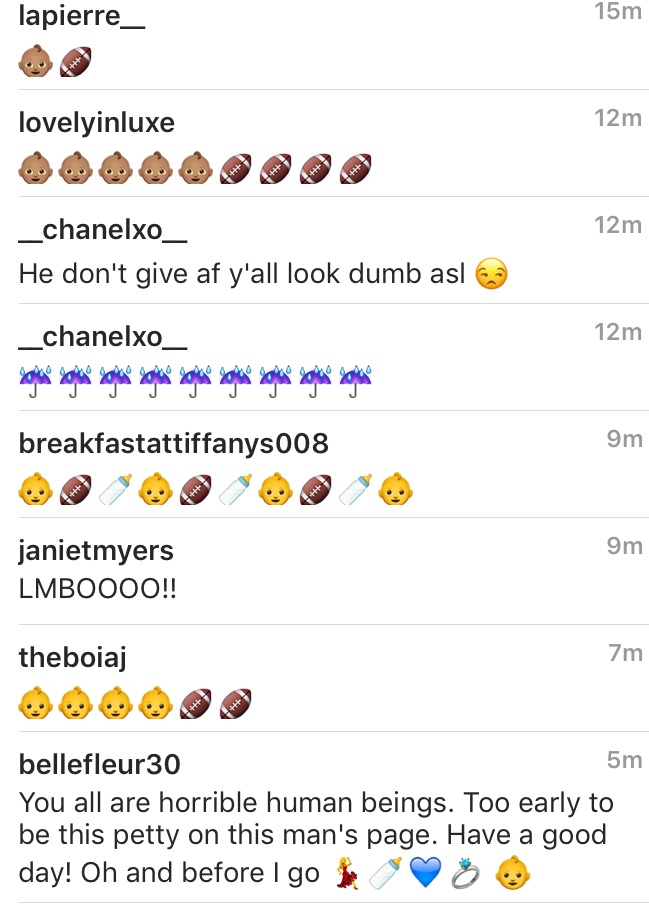
Task: Open lovelyinluxe's profile
Action: point(97,123)
